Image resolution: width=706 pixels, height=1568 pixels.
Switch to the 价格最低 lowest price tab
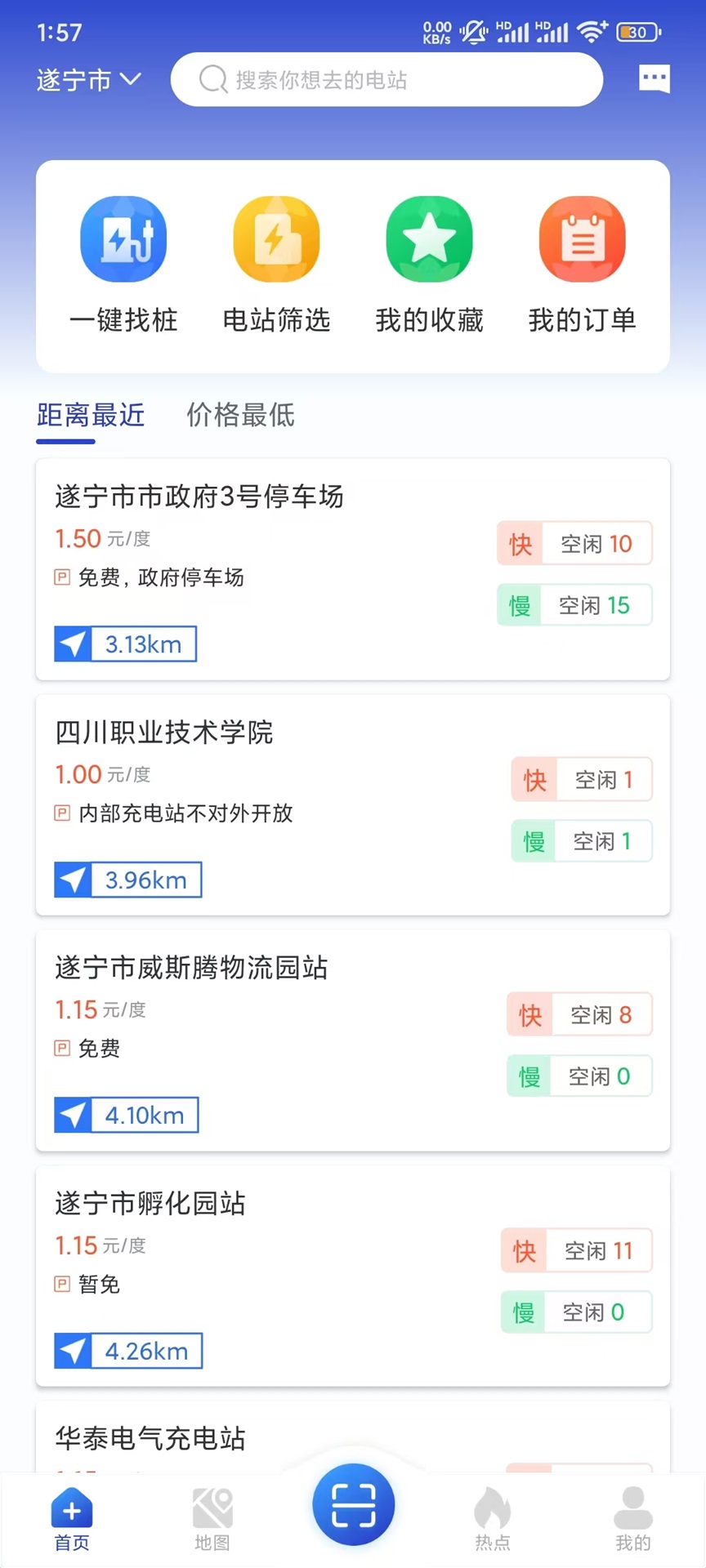[x=239, y=416]
